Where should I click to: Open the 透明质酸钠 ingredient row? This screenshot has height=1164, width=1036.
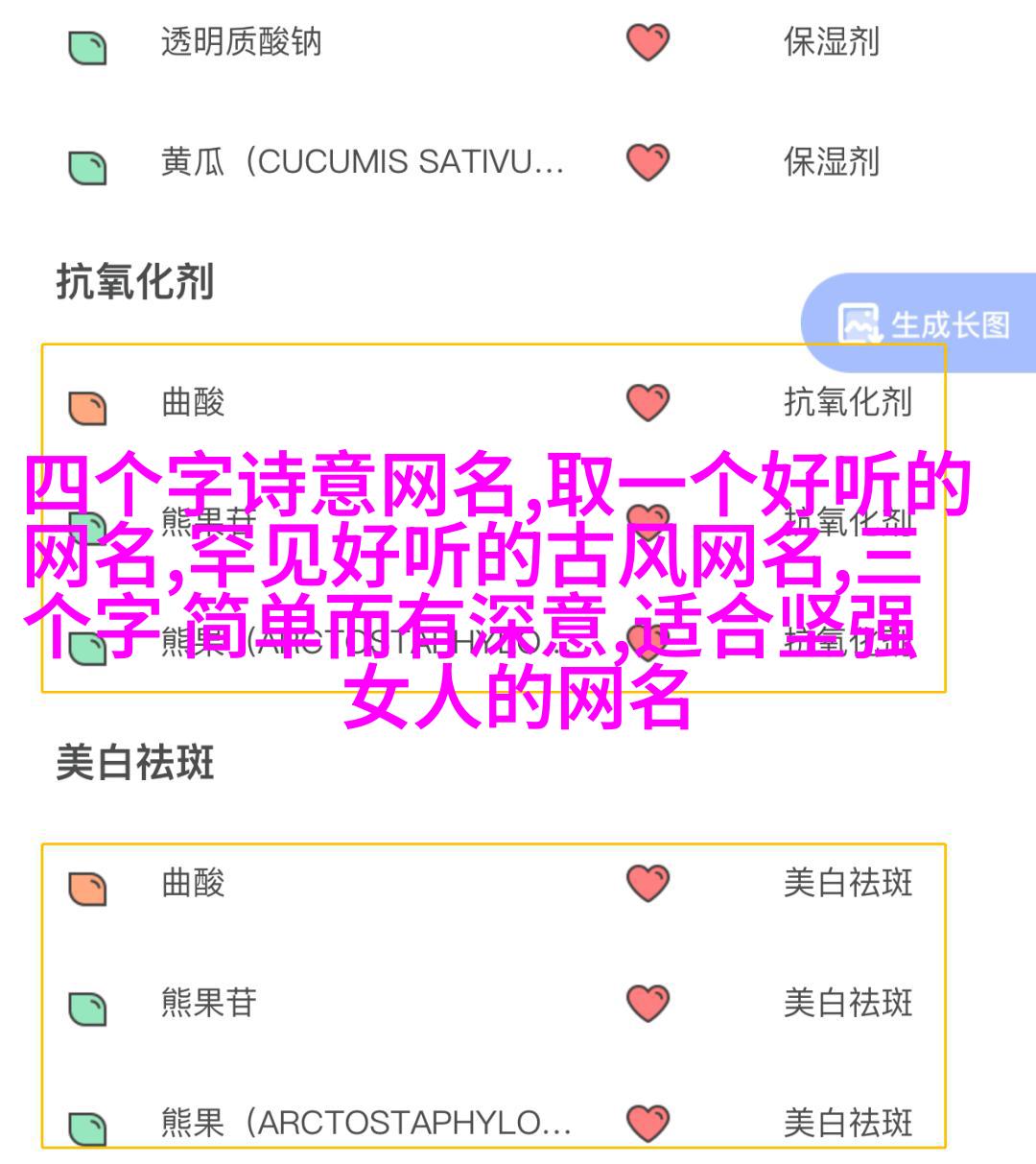tap(241, 43)
